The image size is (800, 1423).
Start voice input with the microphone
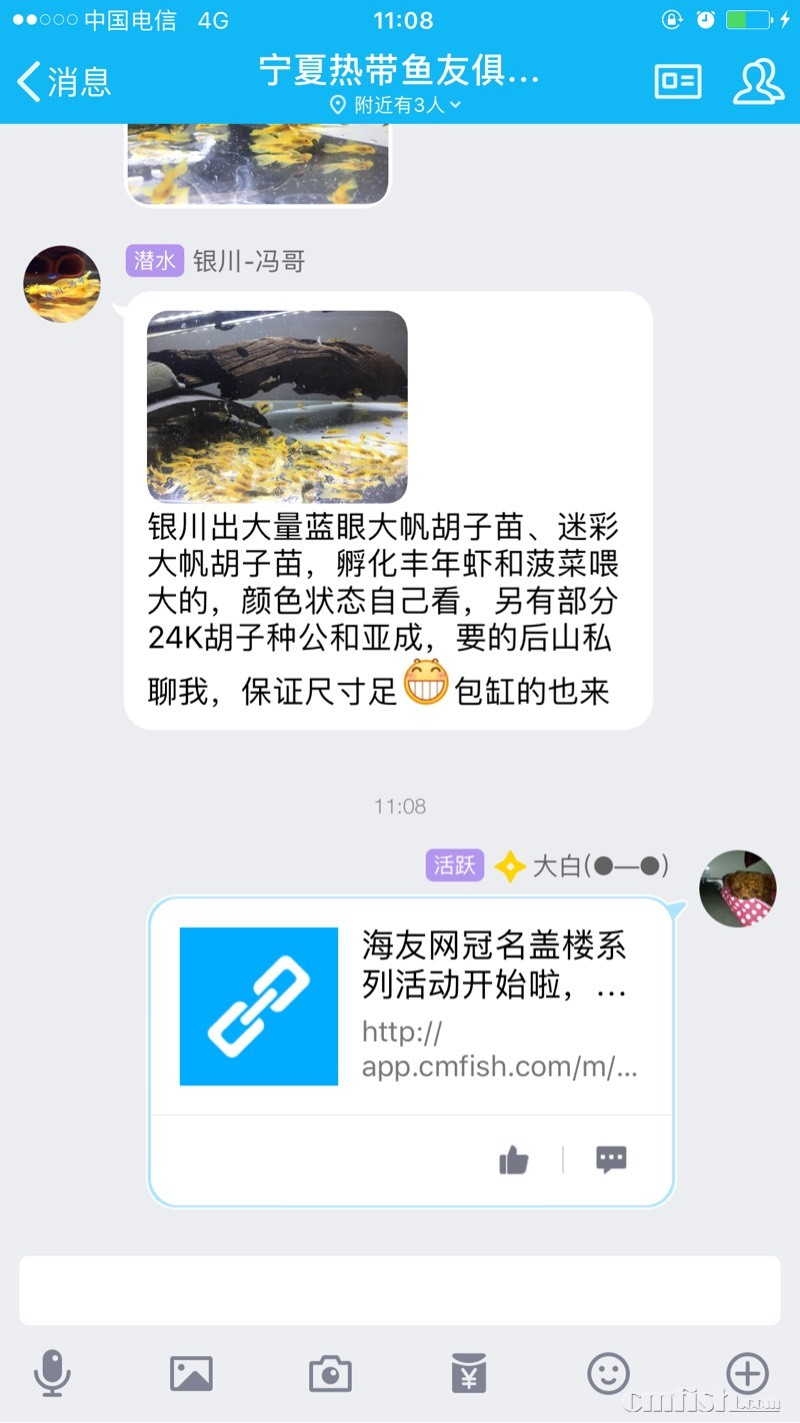(52, 1373)
